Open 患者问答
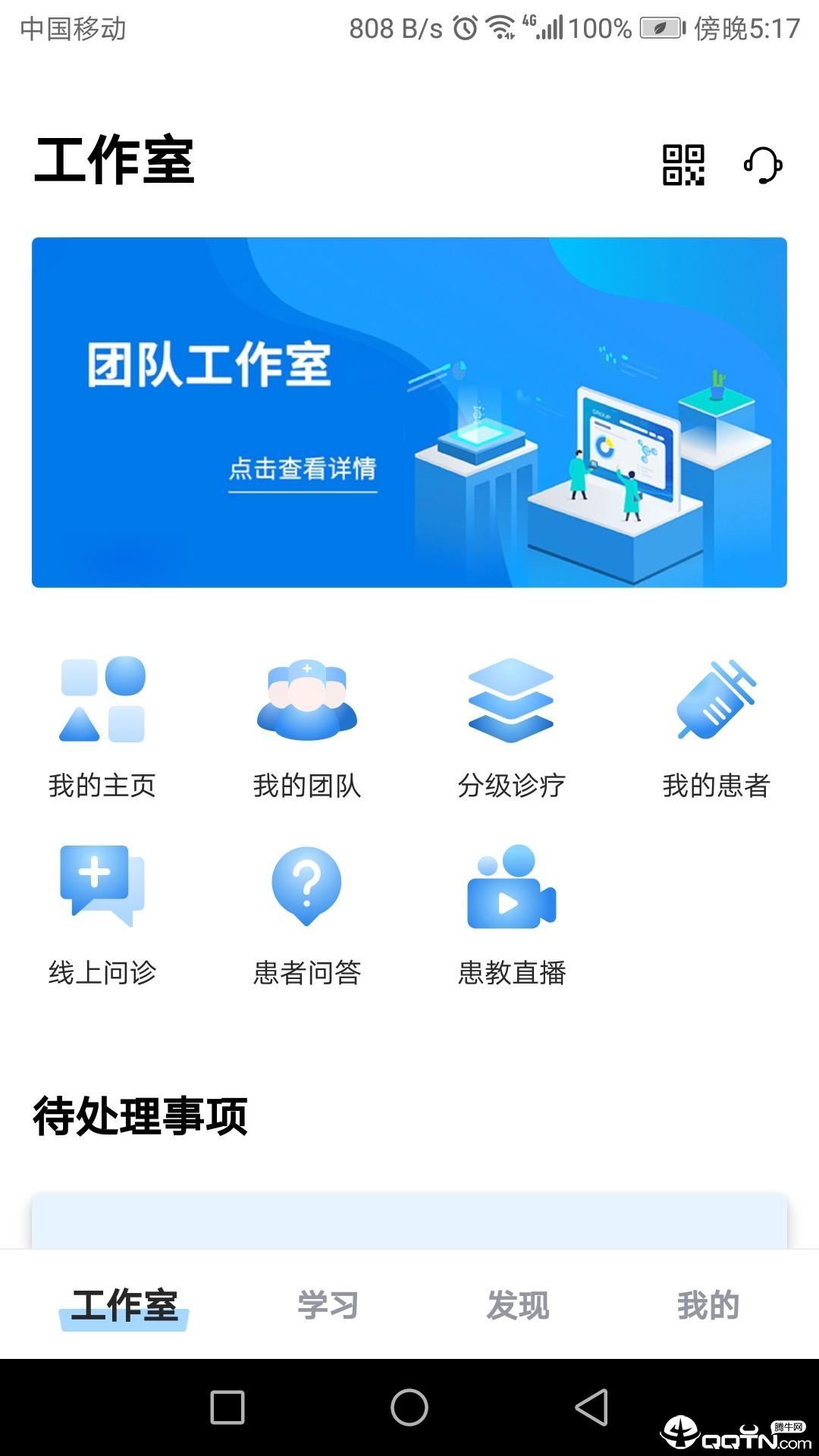Viewport: 819px width, 1456px height. tap(307, 914)
